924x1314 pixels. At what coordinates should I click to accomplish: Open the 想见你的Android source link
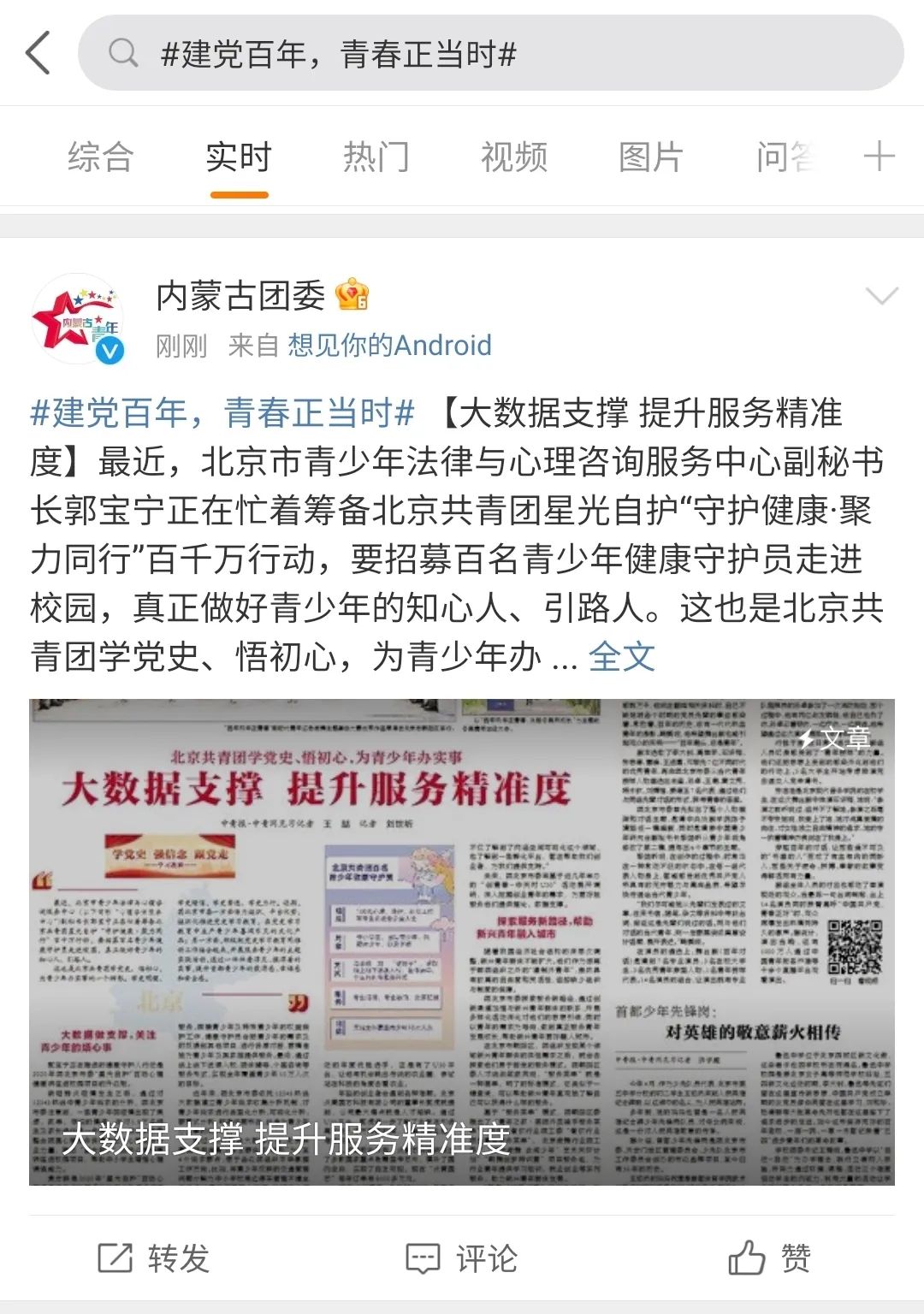pyautogui.click(x=389, y=346)
